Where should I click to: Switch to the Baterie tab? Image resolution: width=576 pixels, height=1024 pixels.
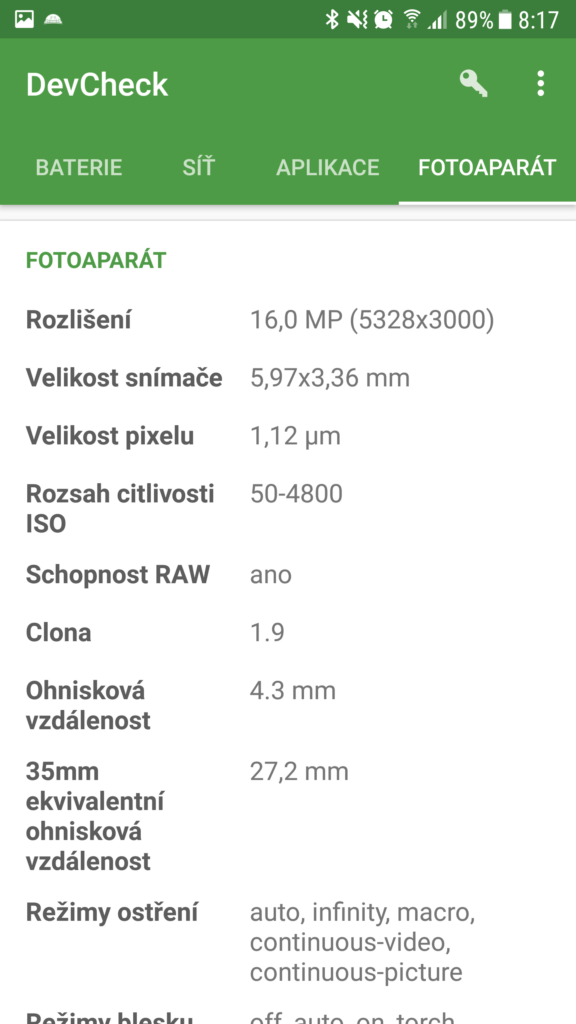click(x=78, y=167)
